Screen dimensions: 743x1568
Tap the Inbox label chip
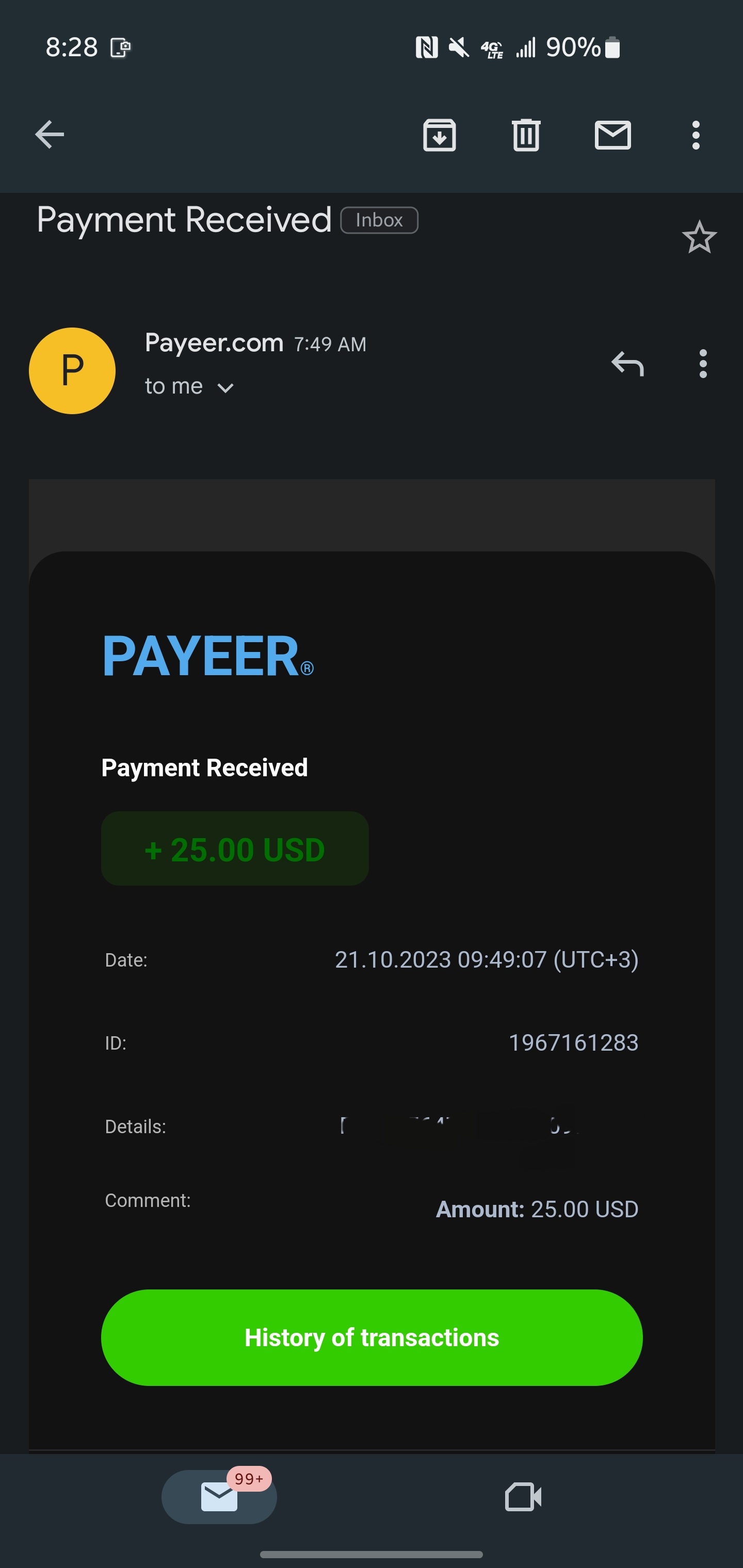coord(379,220)
